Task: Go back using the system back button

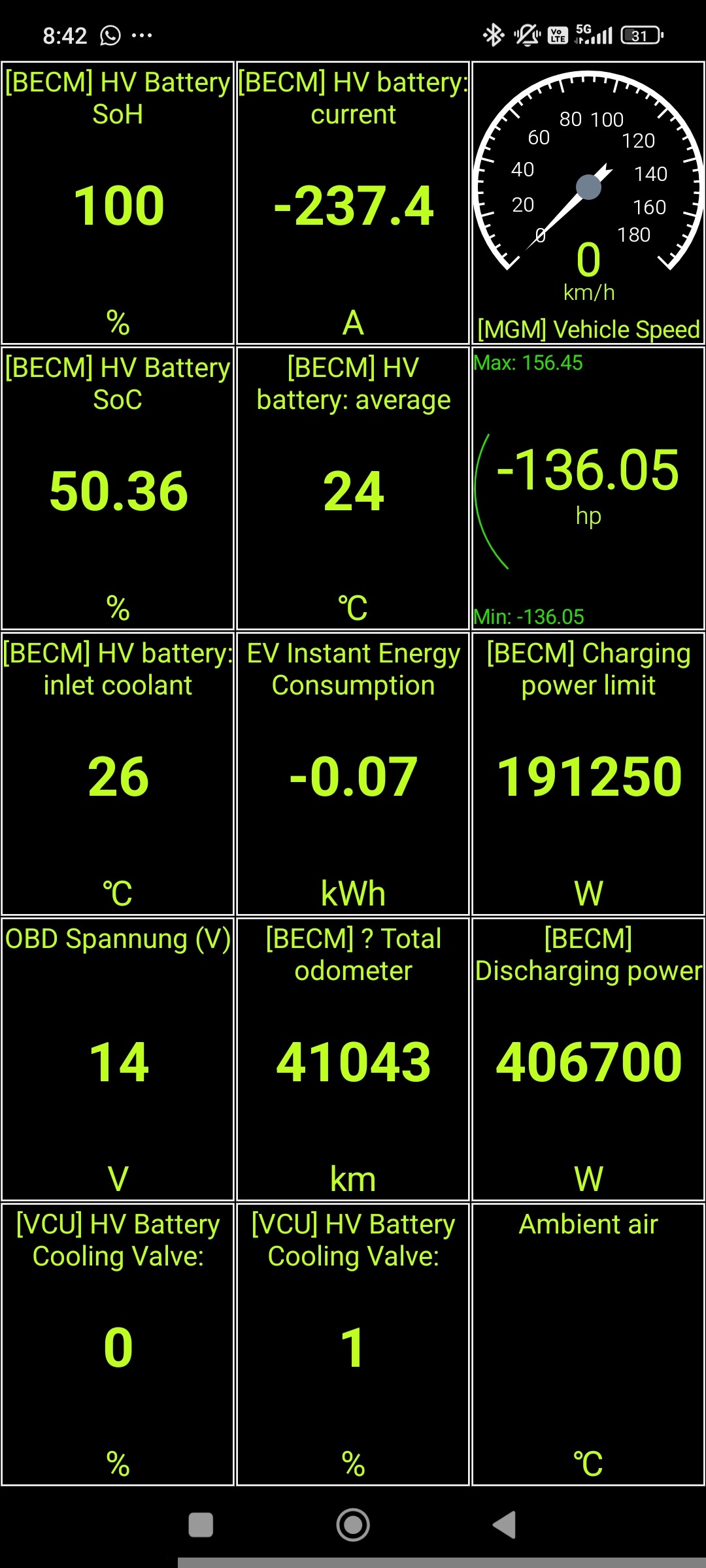Action: click(x=505, y=1526)
